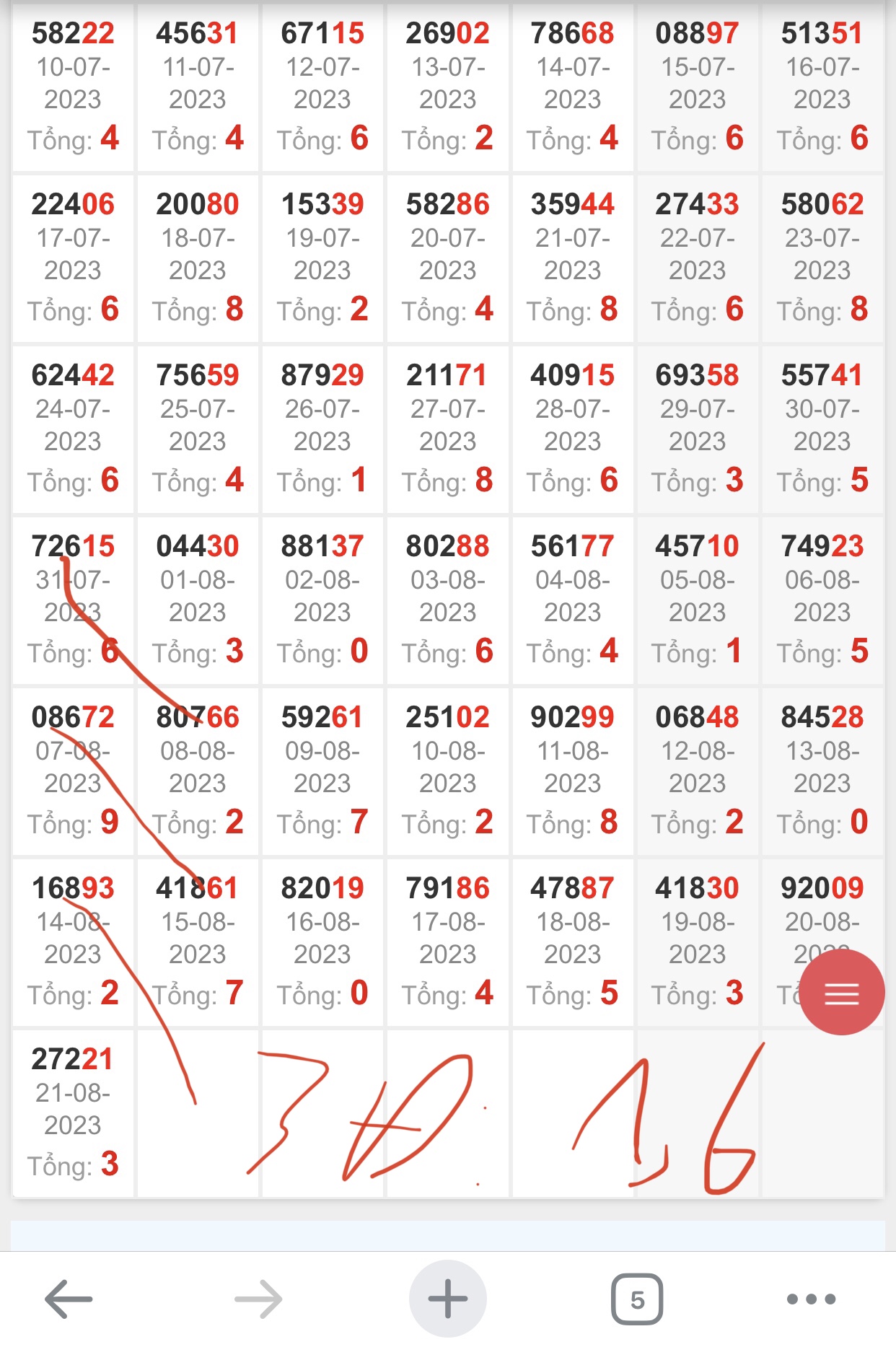Open the red floating menu button
The width and height of the screenshot is (896, 1347).
pyautogui.click(x=841, y=993)
